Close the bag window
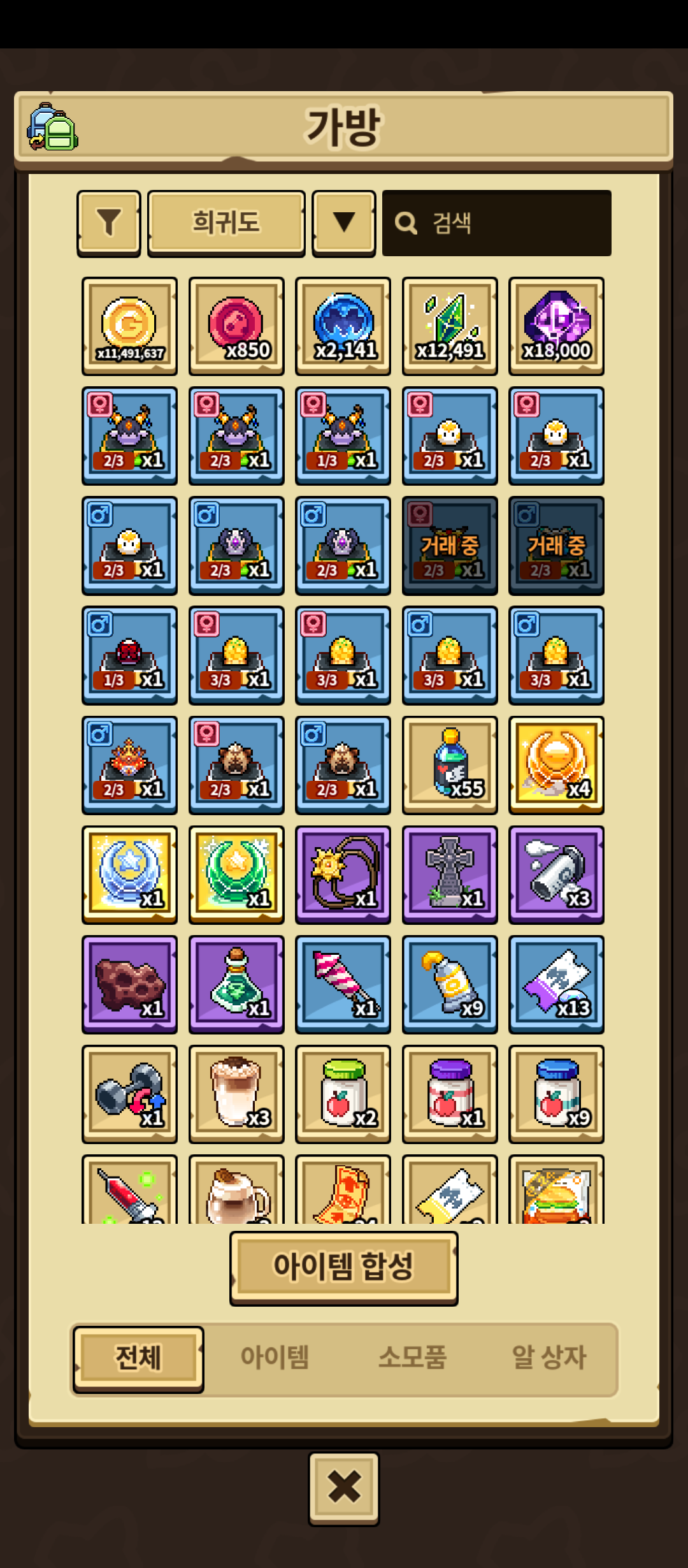Viewport: 688px width, 1568px height. tap(344, 1488)
